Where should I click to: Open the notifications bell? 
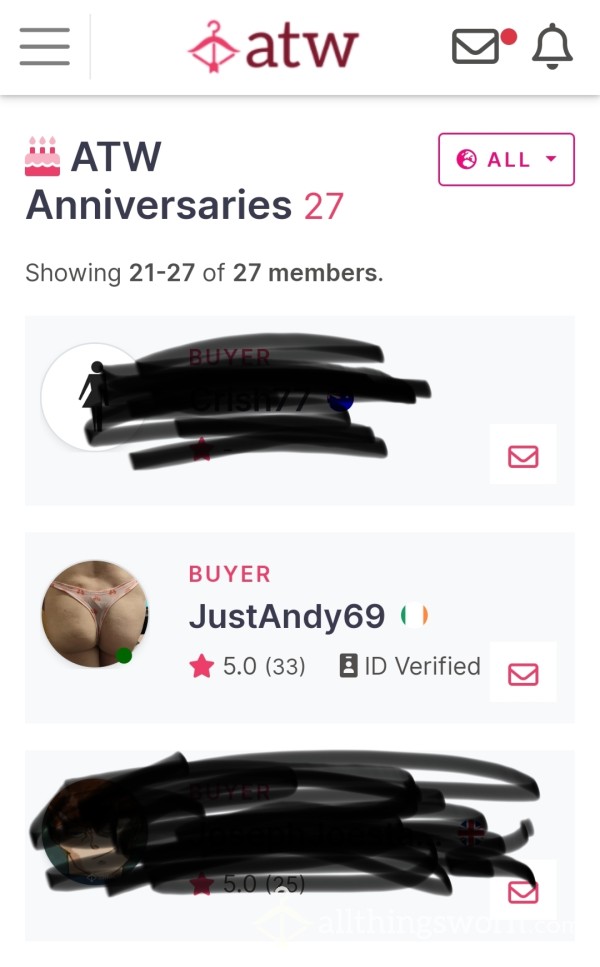[553, 46]
